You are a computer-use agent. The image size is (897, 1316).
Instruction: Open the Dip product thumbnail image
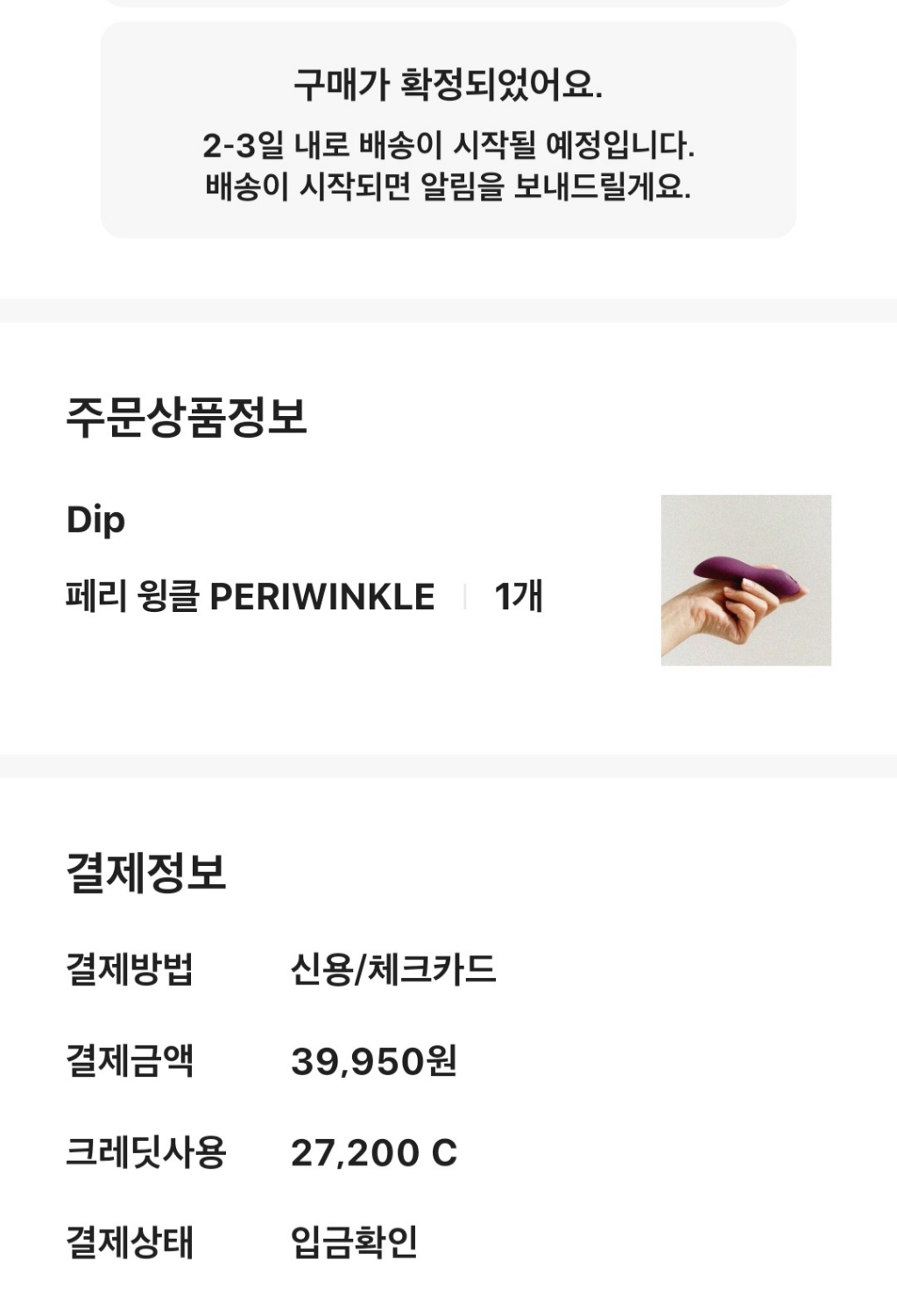coord(745,580)
